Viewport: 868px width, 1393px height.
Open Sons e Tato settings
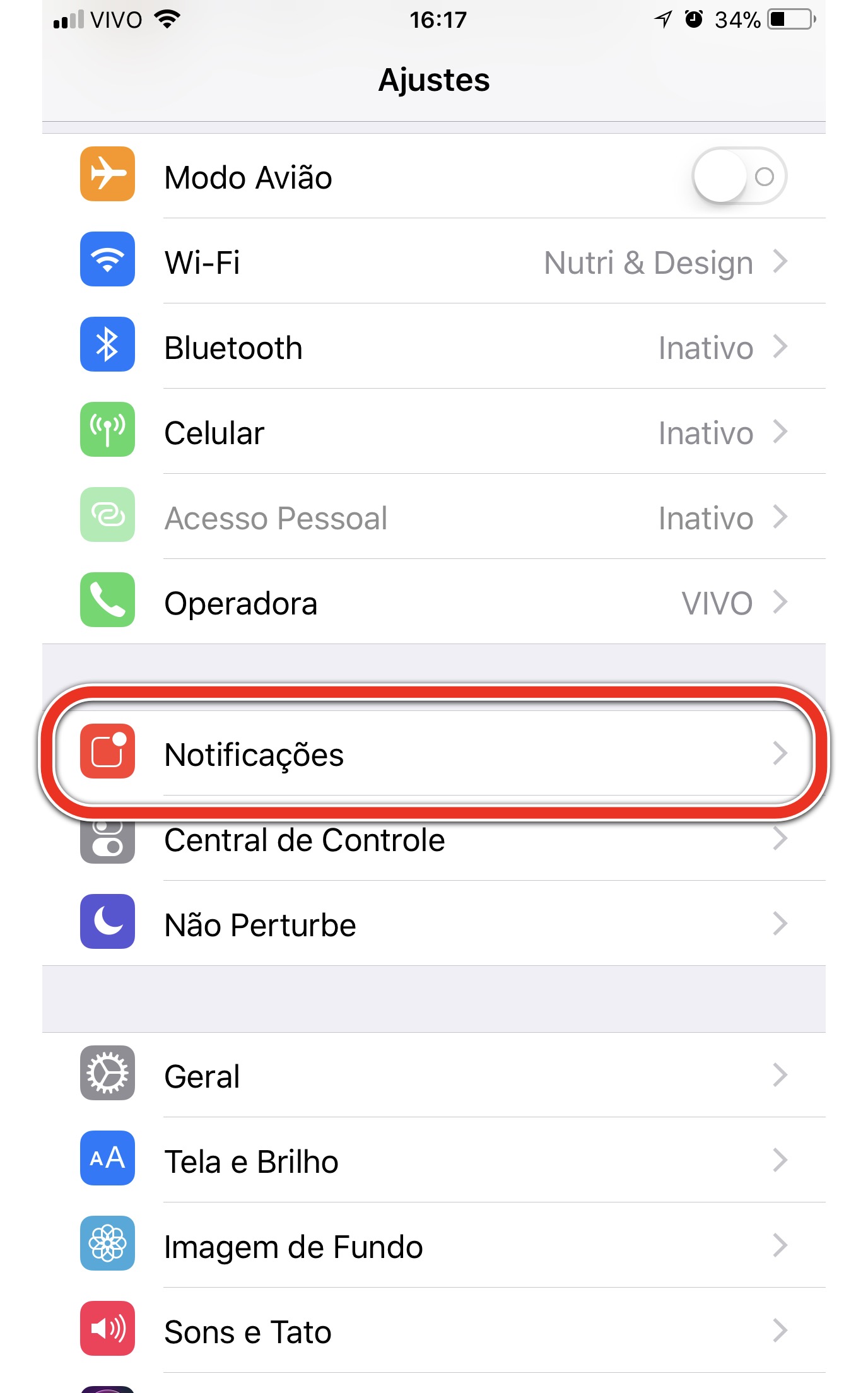point(434,1331)
